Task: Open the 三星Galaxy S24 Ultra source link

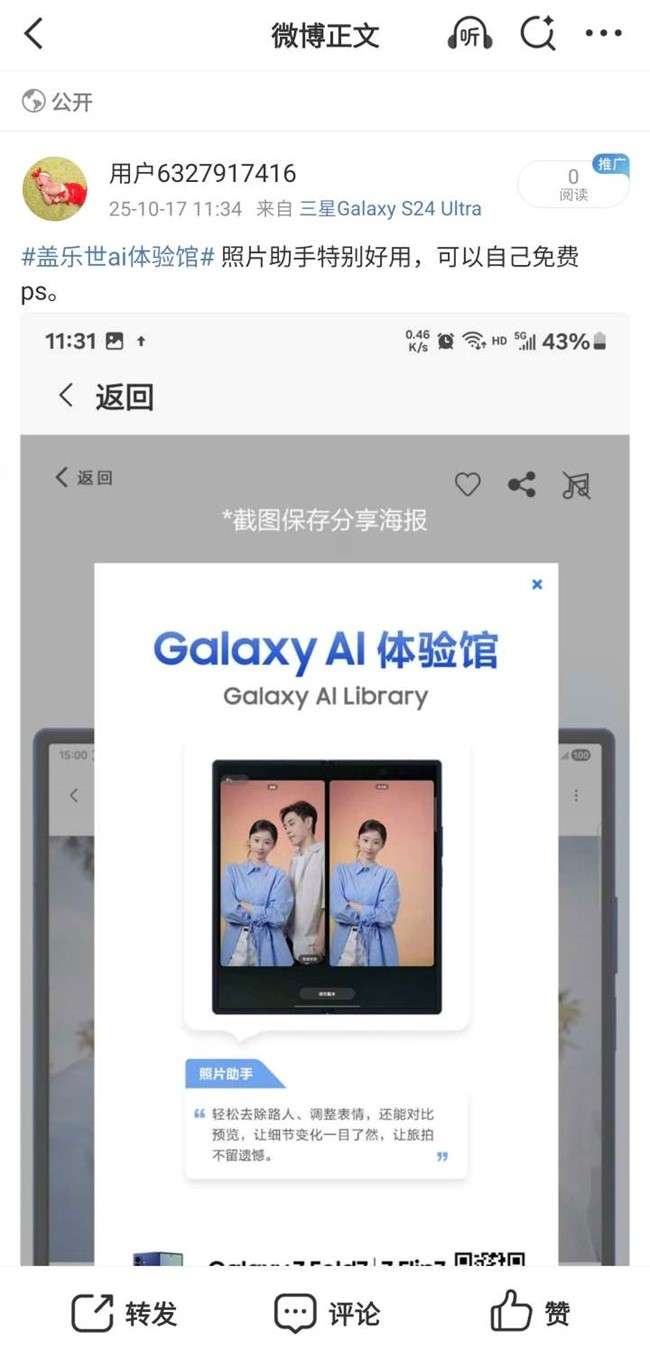Action: point(390,209)
